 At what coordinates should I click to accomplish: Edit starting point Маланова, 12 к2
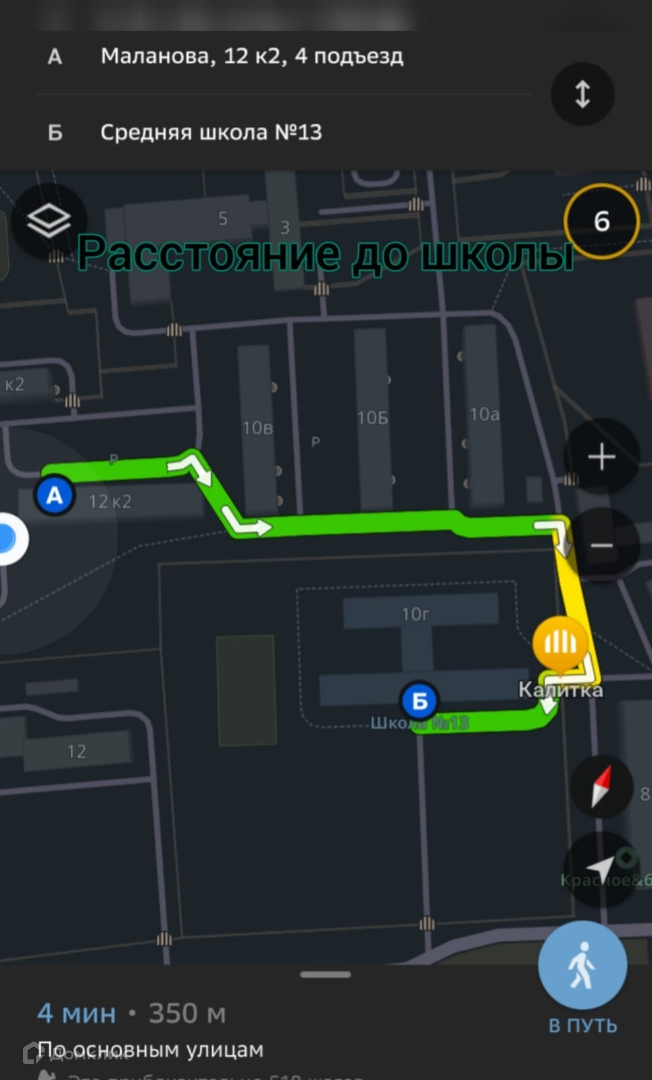[x=252, y=56]
